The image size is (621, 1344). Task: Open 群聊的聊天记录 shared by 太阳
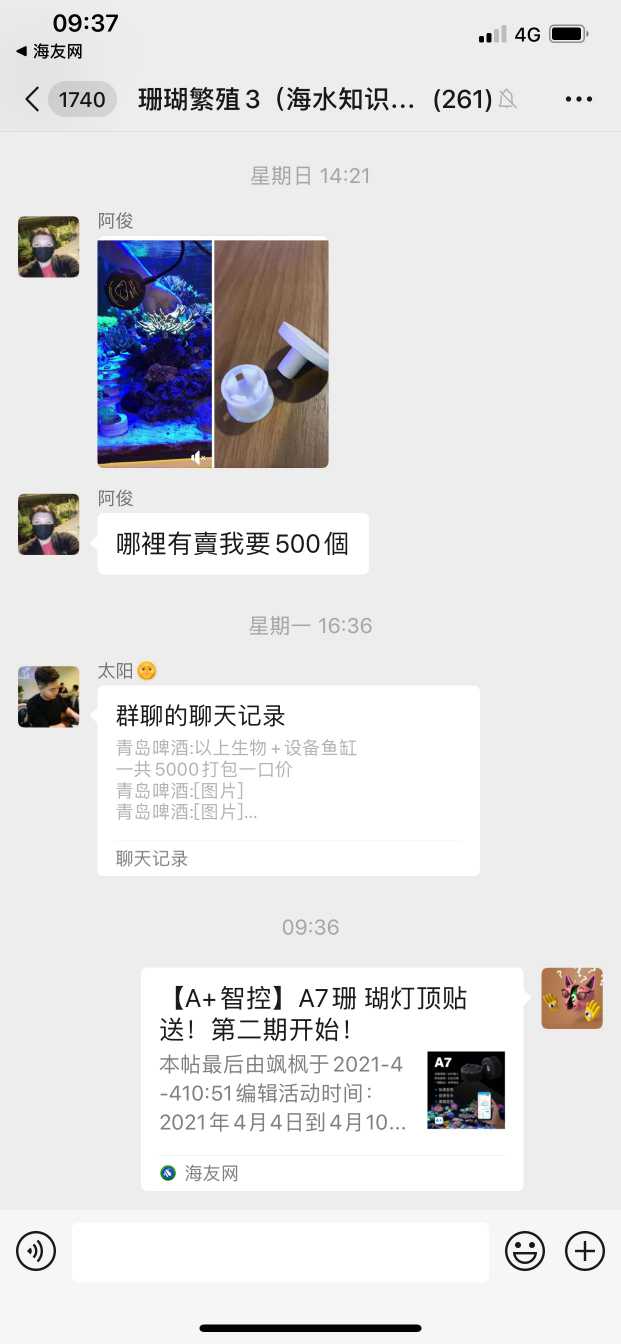pyautogui.click(x=288, y=780)
